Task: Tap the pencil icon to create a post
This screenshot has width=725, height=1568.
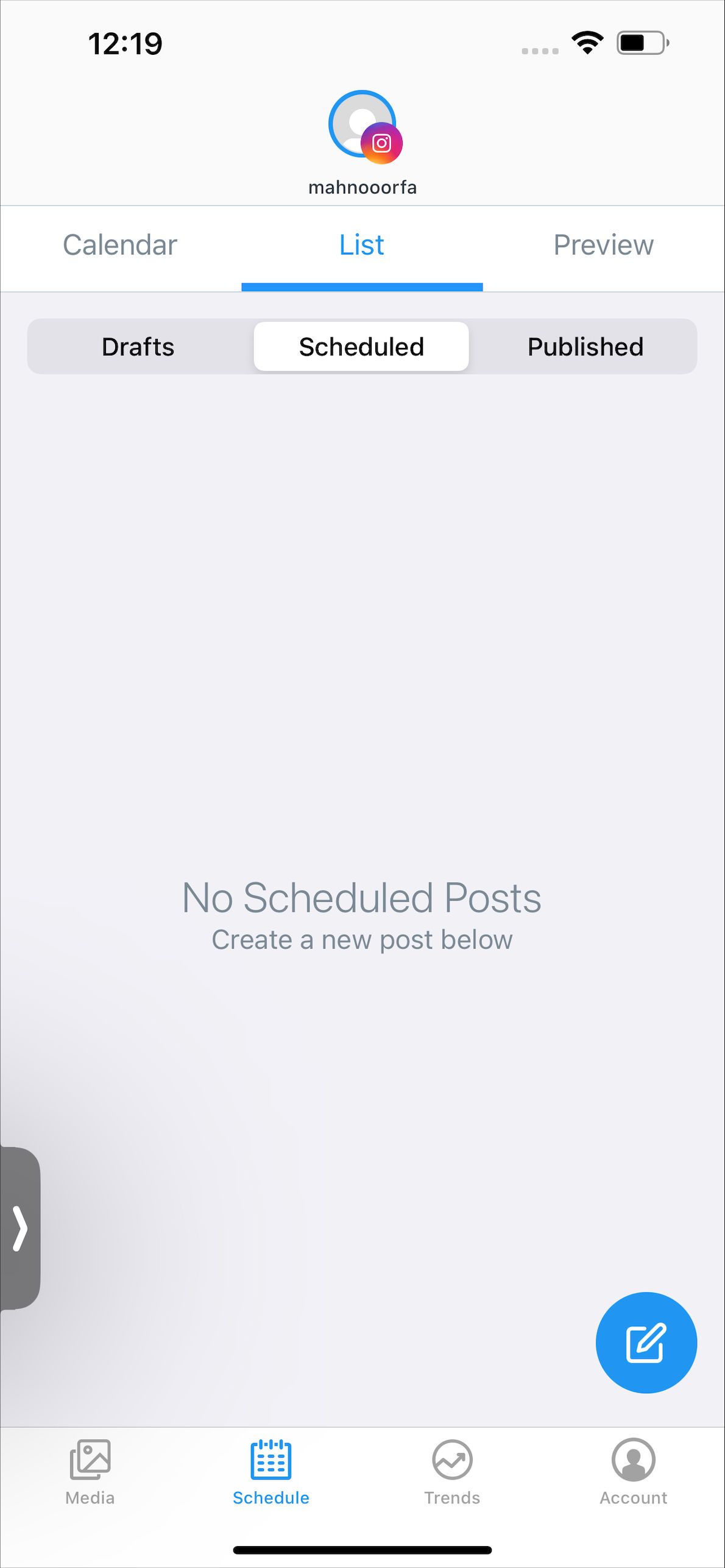Action: coord(646,1342)
